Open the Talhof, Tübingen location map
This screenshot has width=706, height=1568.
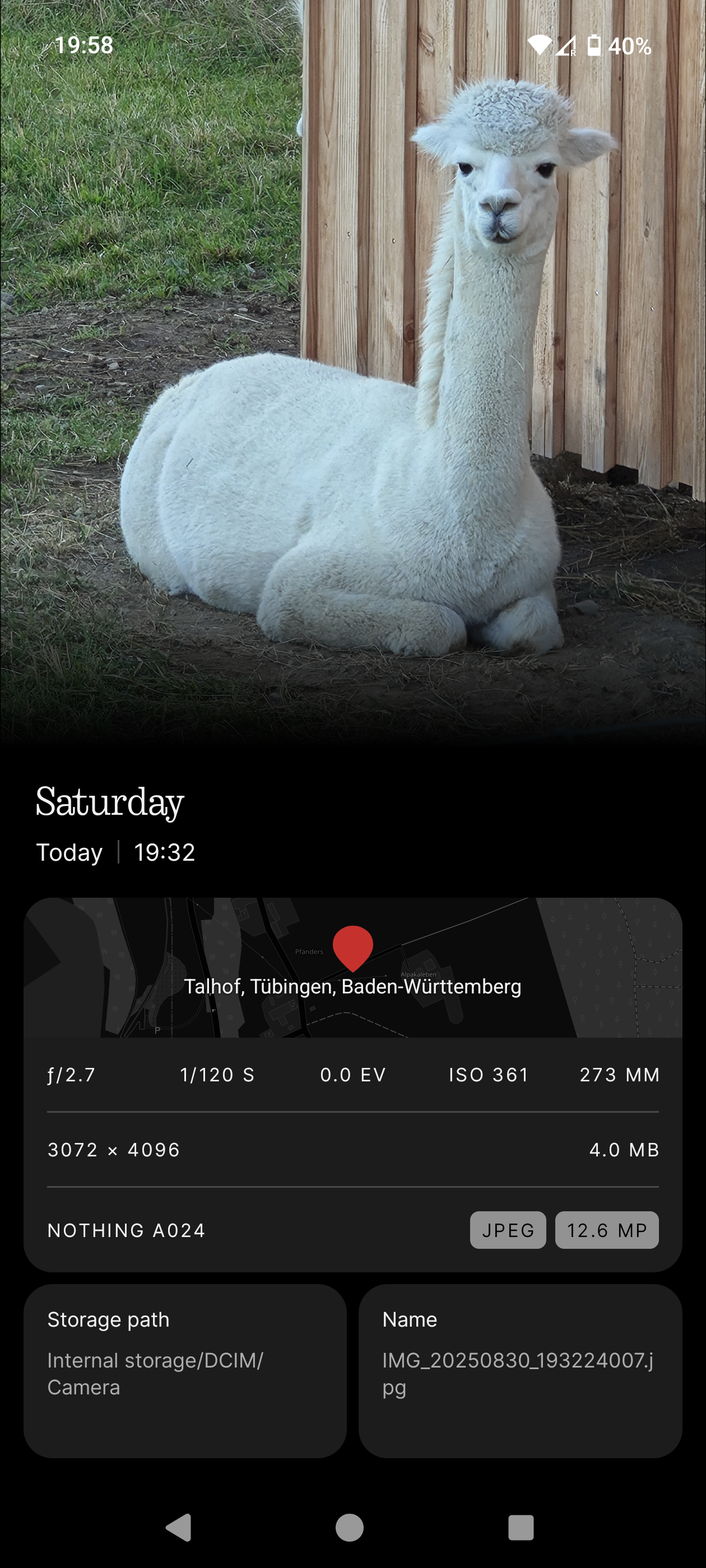pos(352,967)
